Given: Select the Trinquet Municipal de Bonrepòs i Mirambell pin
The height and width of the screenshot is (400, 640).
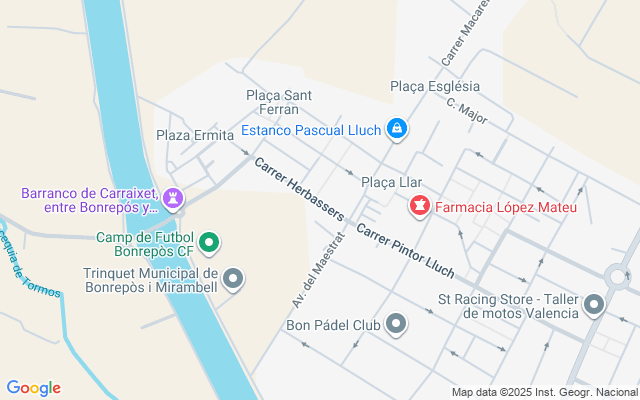Looking at the screenshot, I should (233, 279).
